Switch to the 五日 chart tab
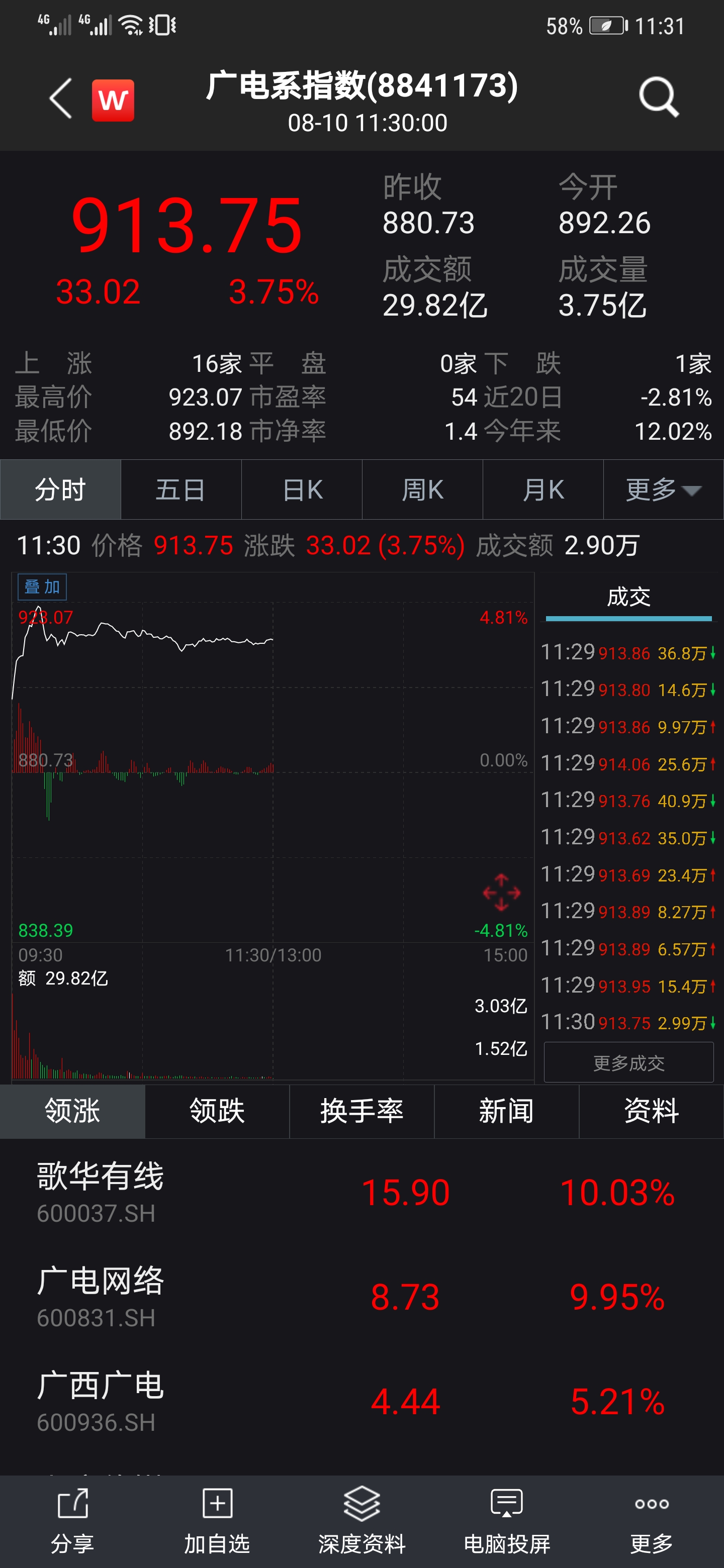Viewport: 724px width, 1568px height. pos(180,489)
